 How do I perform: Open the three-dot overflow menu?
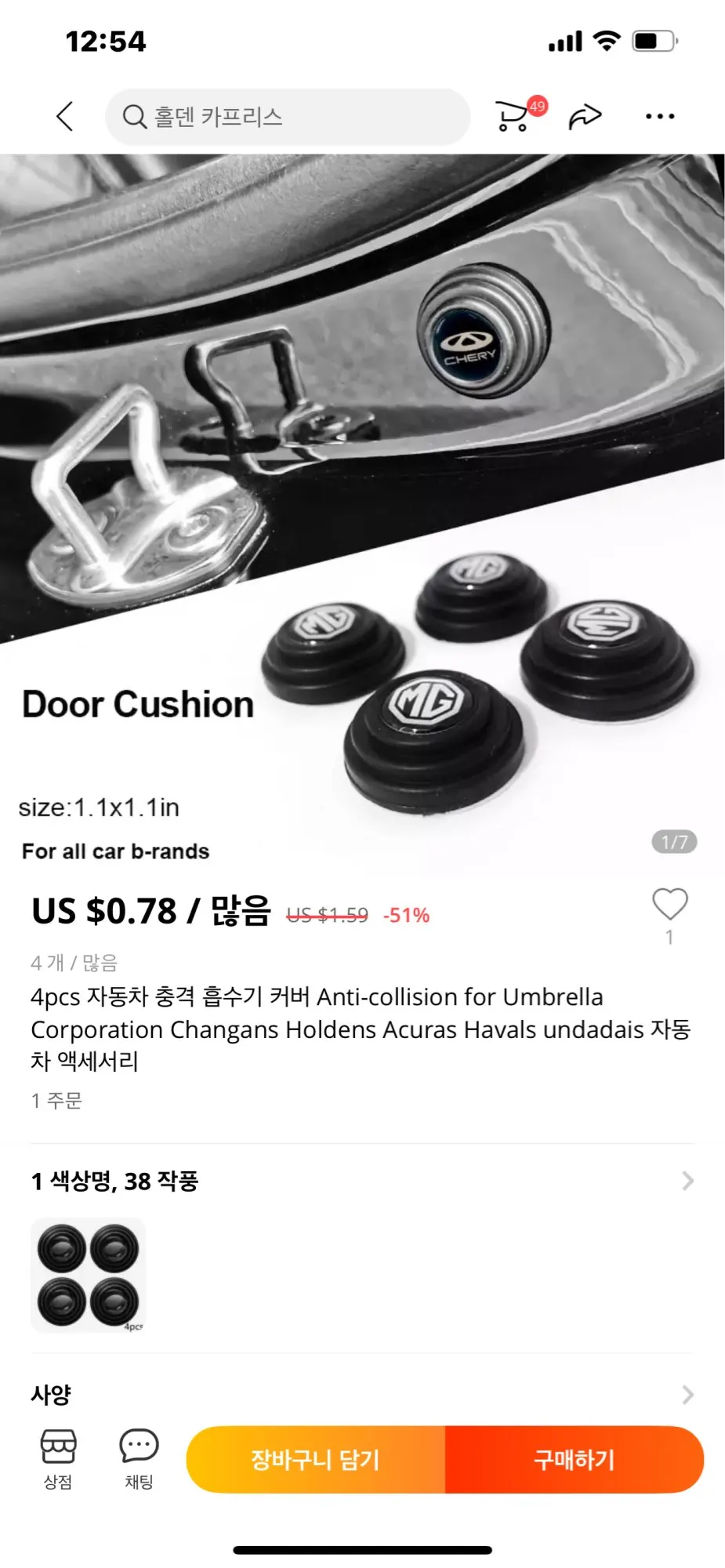660,117
